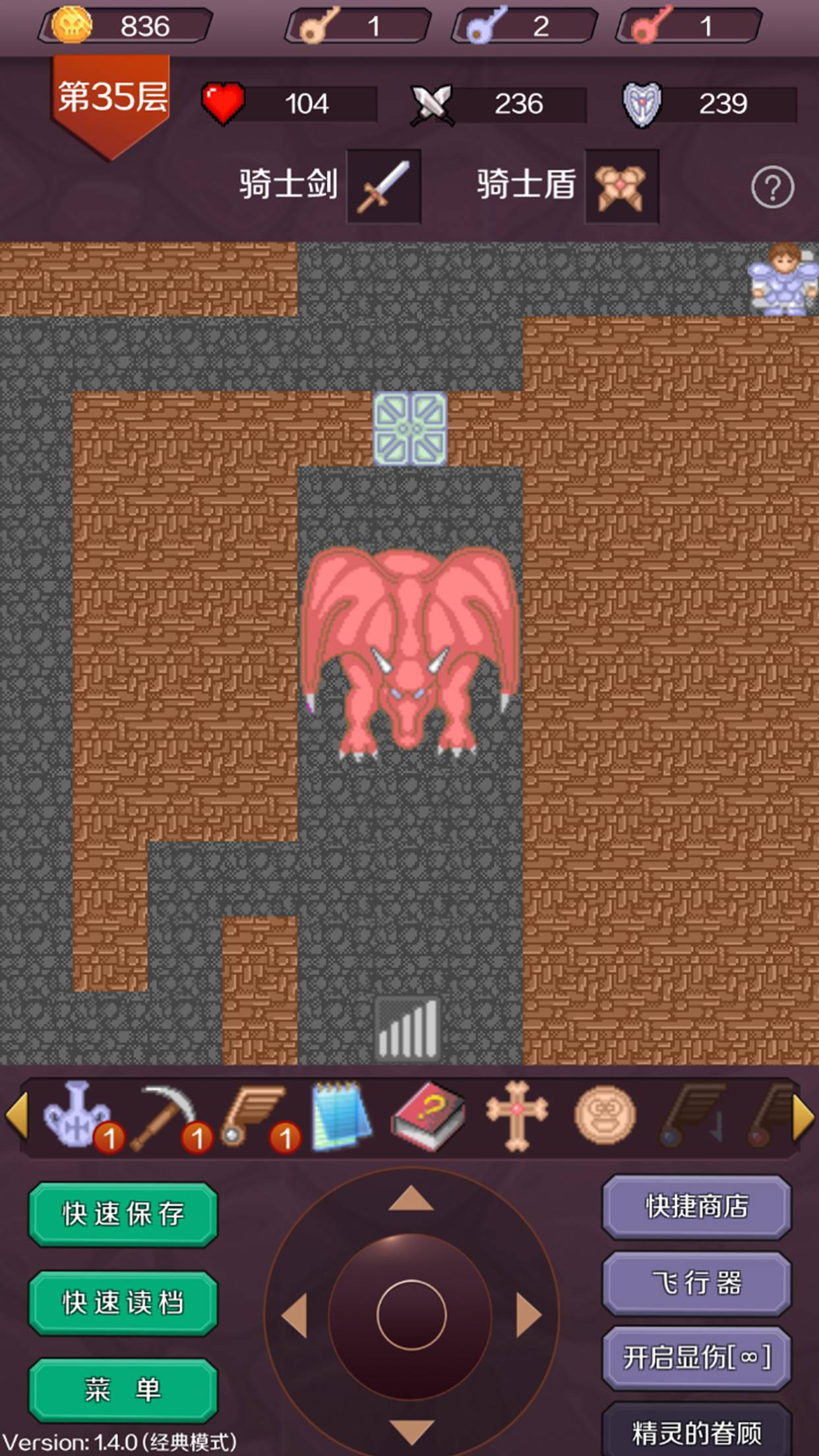This screenshot has height=1456, width=819.
Task: Select the blue notepad item
Action: click(340, 1116)
